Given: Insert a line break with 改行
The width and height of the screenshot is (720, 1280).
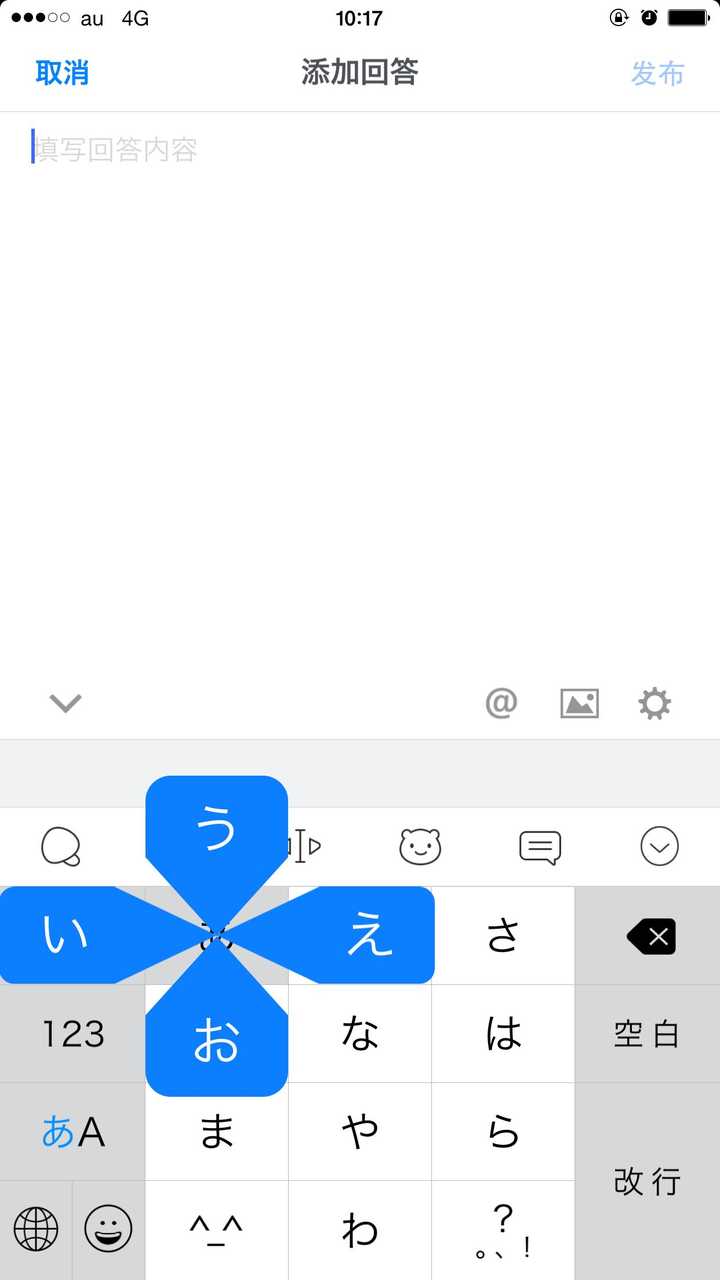Looking at the screenshot, I should tap(648, 1181).
